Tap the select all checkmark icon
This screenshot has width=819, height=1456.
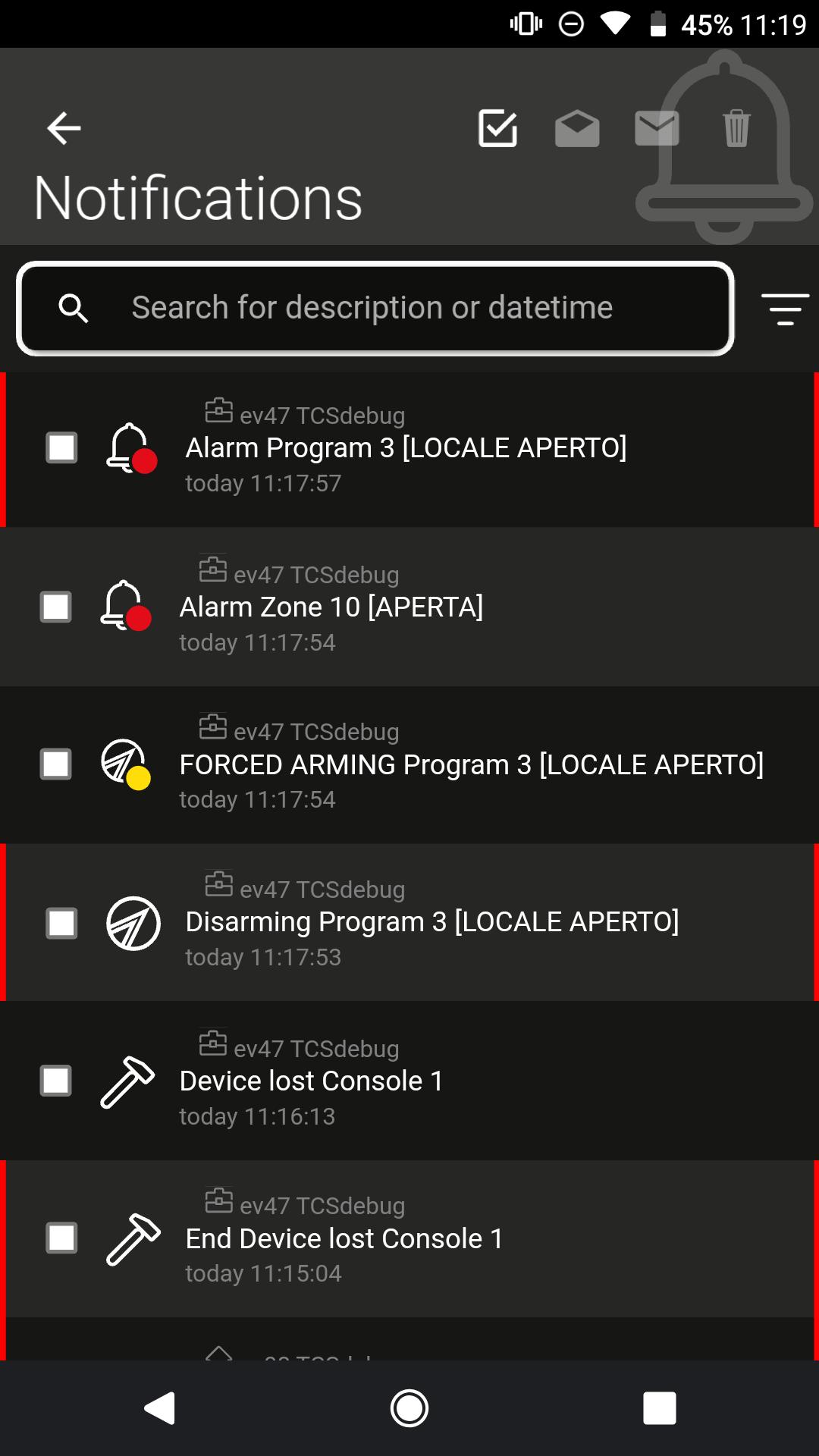tap(497, 128)
